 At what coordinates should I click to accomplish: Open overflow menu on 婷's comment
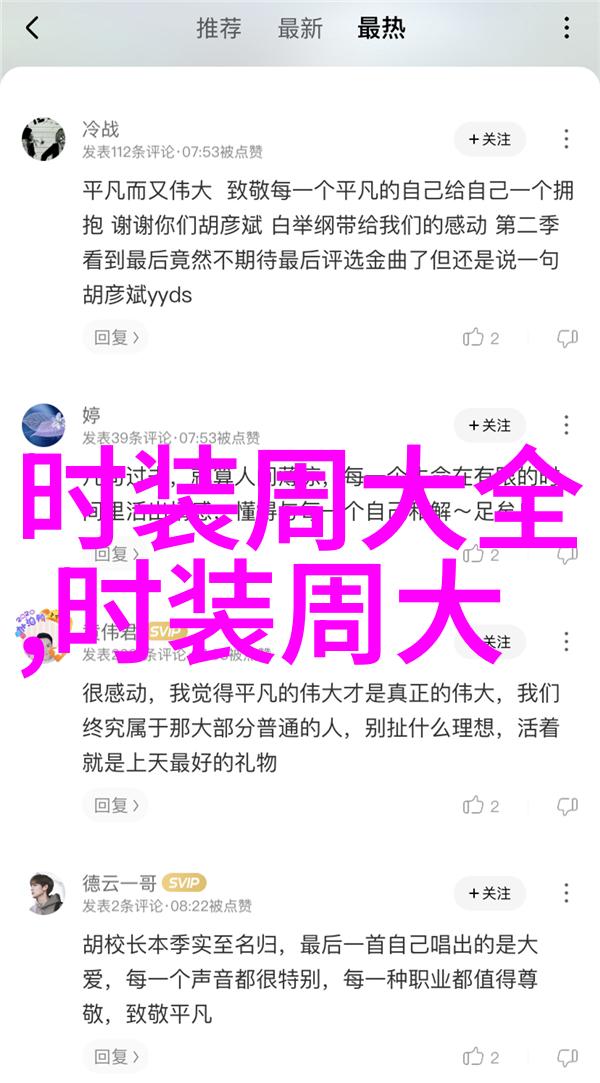[x=566, y=425]
